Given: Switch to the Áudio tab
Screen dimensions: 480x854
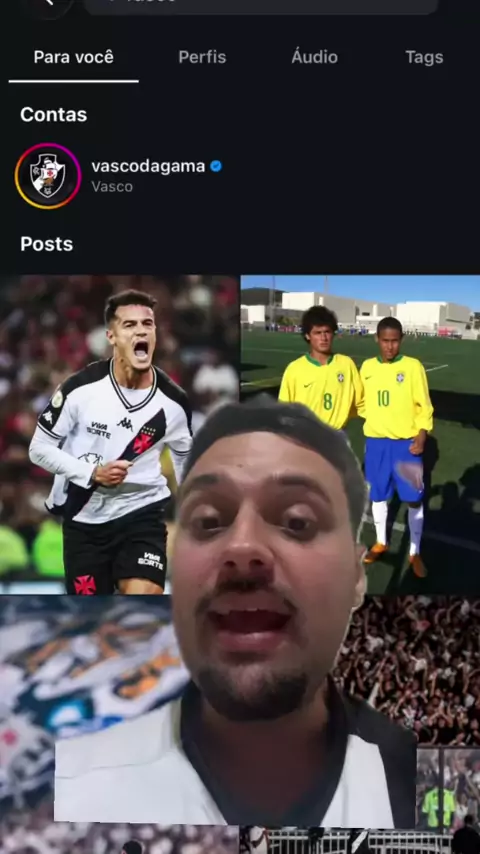Looking at the screenshot, I should [x=314, y=57].
